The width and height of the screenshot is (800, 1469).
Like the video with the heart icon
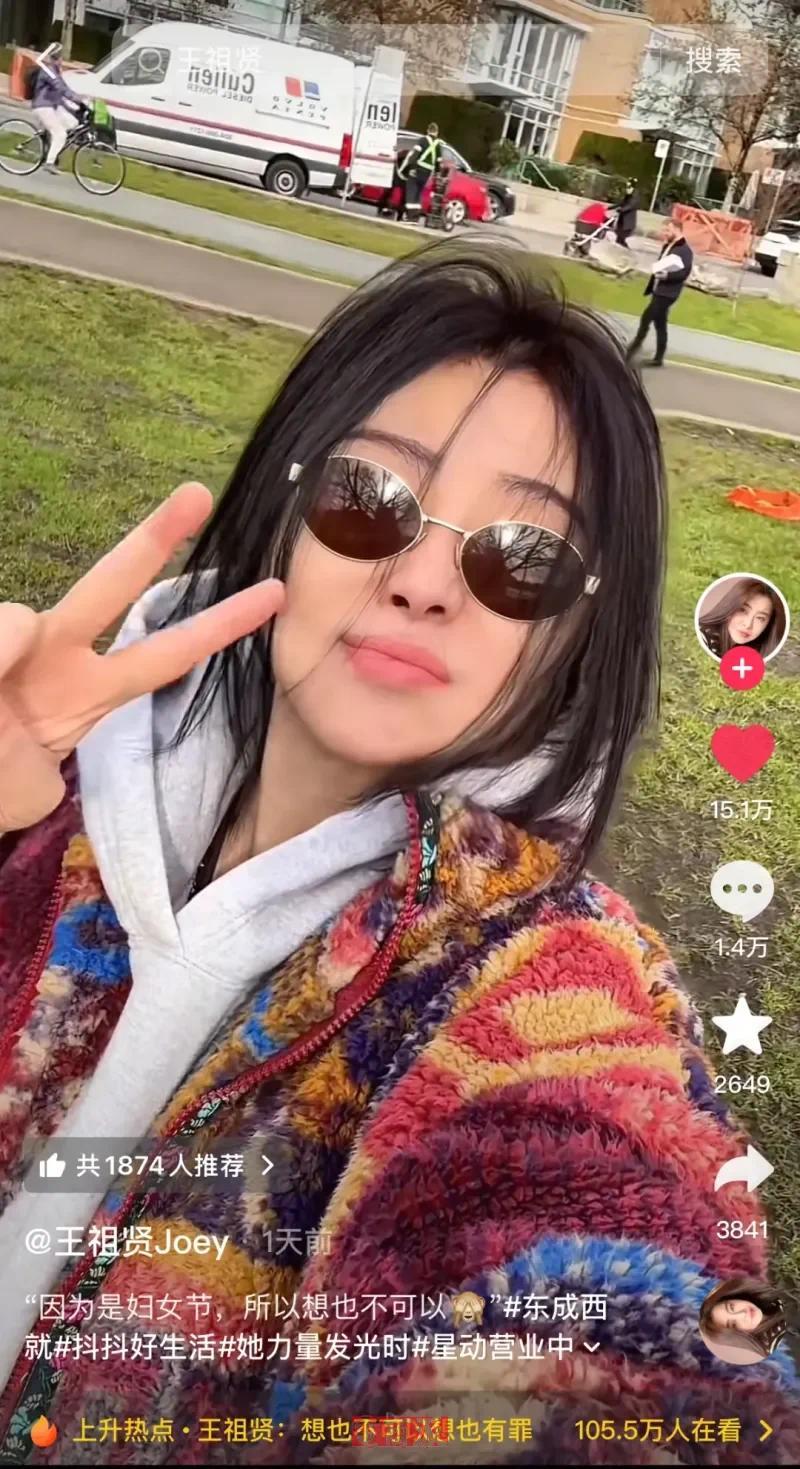742,752
